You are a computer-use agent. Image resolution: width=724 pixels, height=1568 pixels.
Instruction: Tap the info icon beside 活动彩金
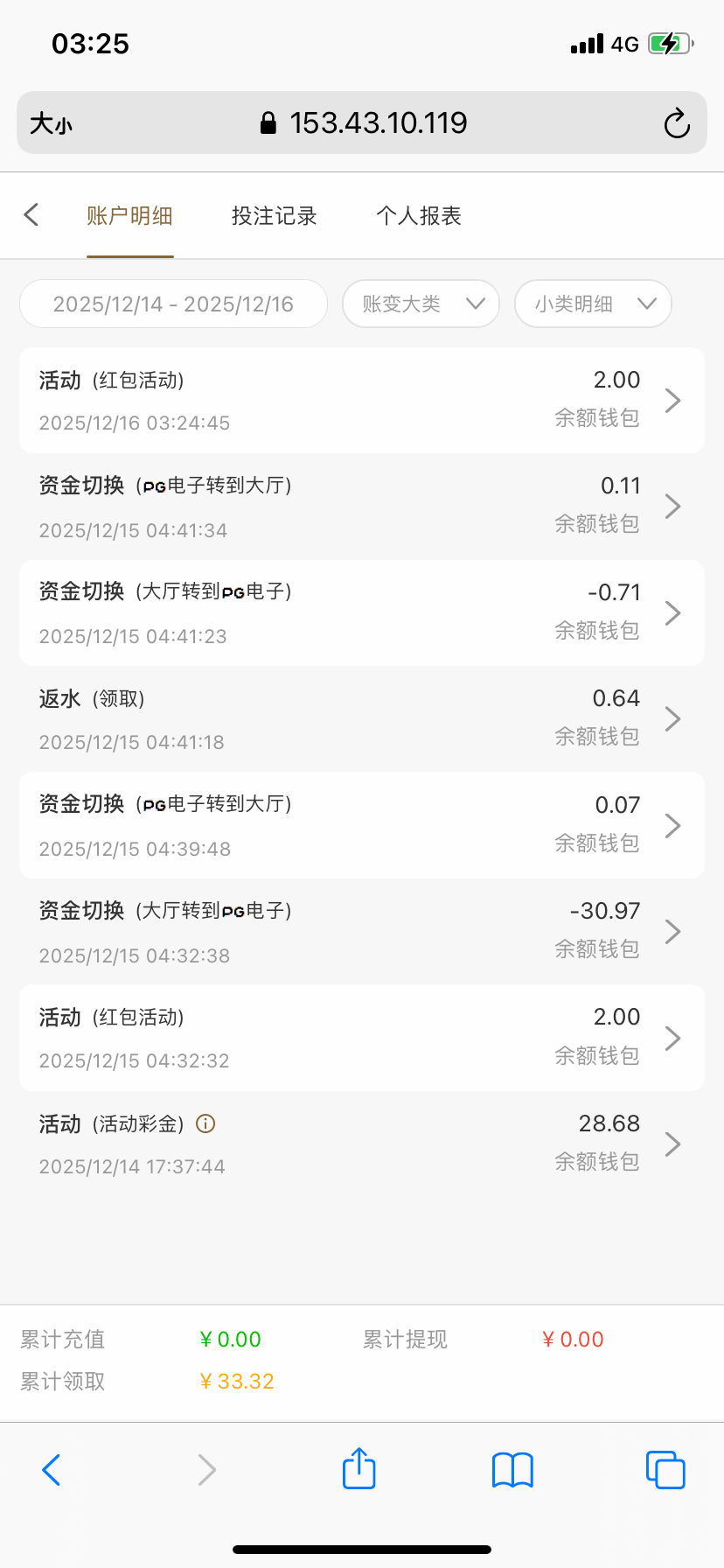205,1123
